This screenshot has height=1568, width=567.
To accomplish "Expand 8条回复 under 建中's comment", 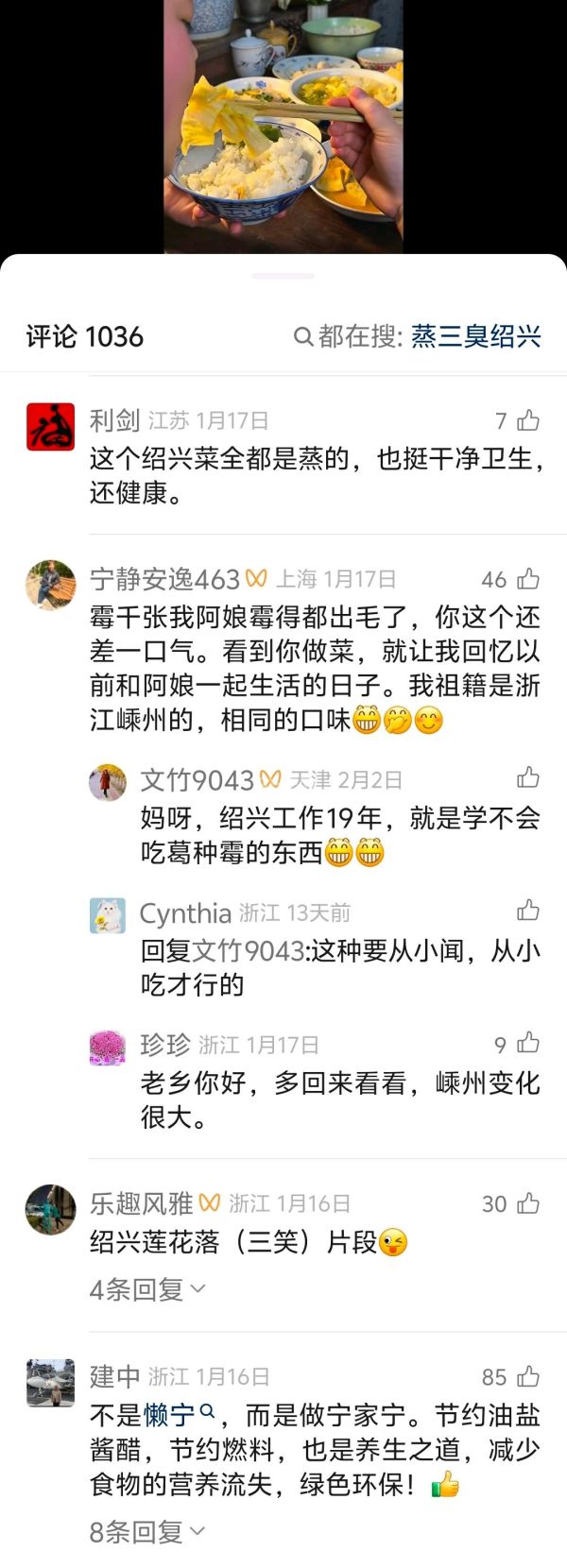I will [x=146, y=1531].
